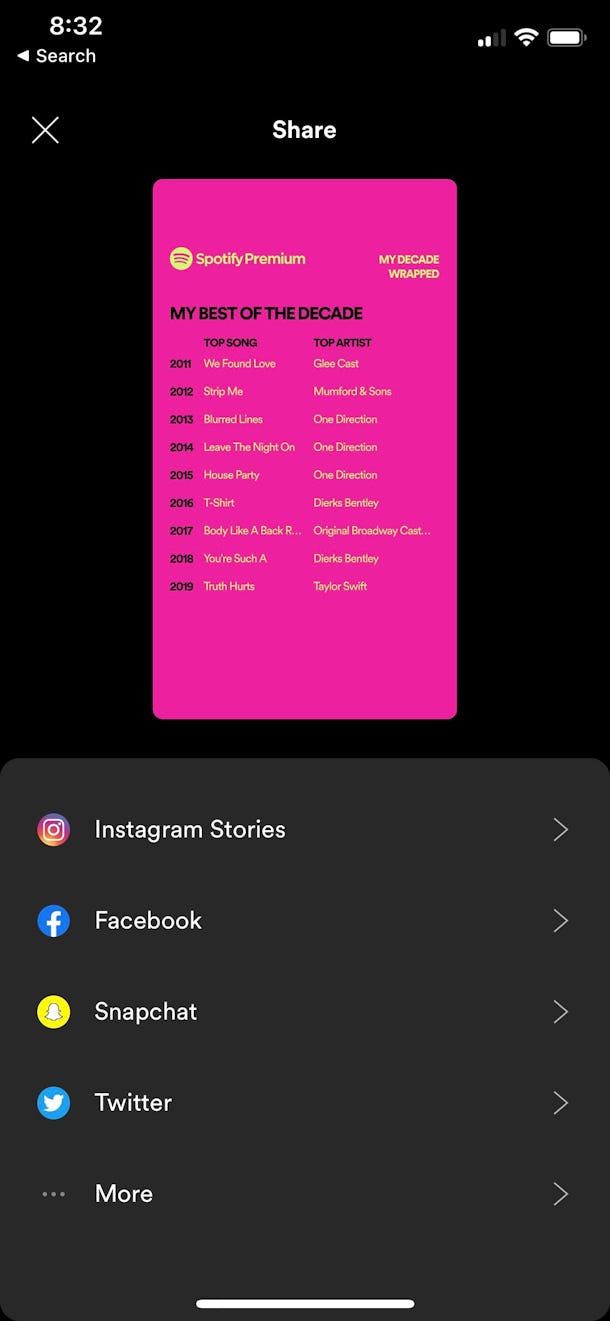Return to Search via status bar back

(57, 56)
